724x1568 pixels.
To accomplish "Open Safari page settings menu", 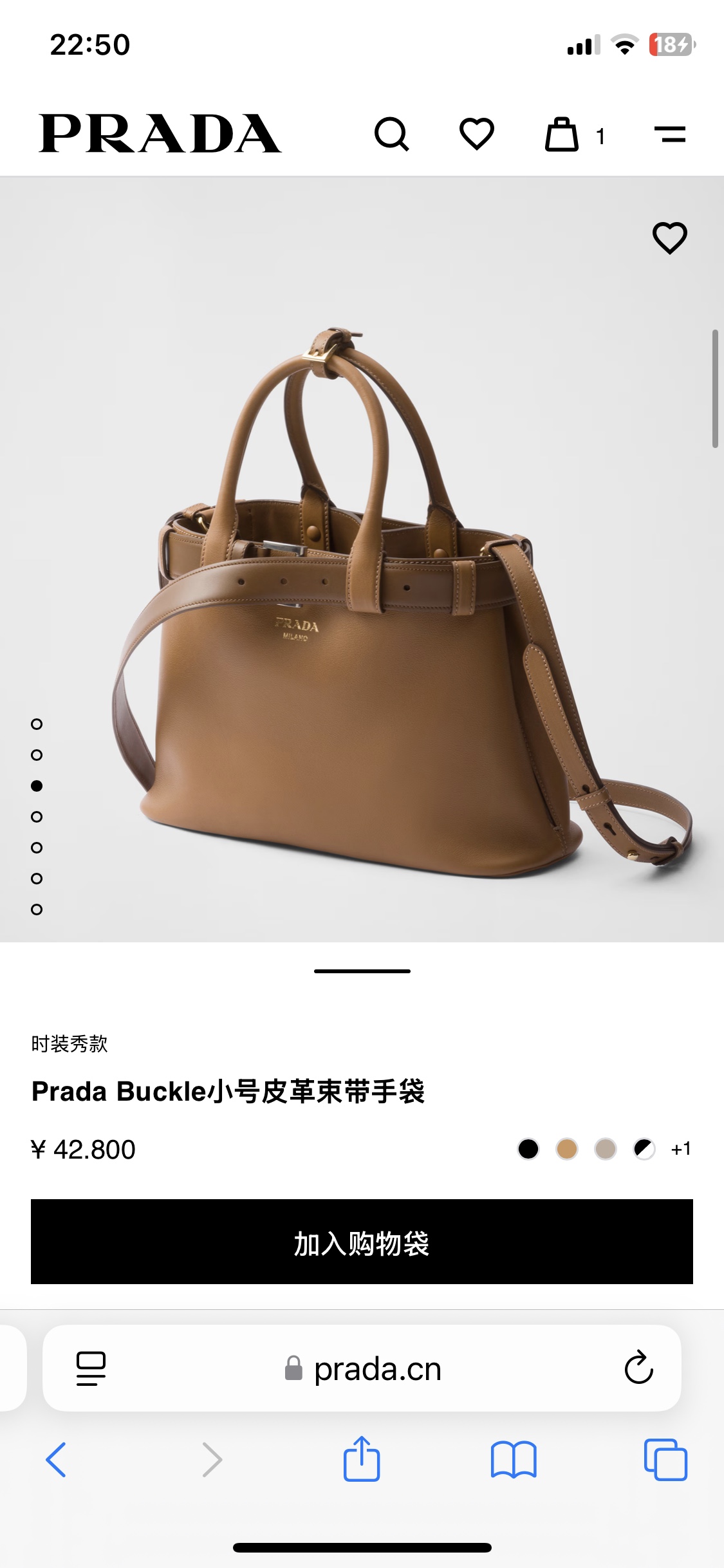I will [91, 1368].
